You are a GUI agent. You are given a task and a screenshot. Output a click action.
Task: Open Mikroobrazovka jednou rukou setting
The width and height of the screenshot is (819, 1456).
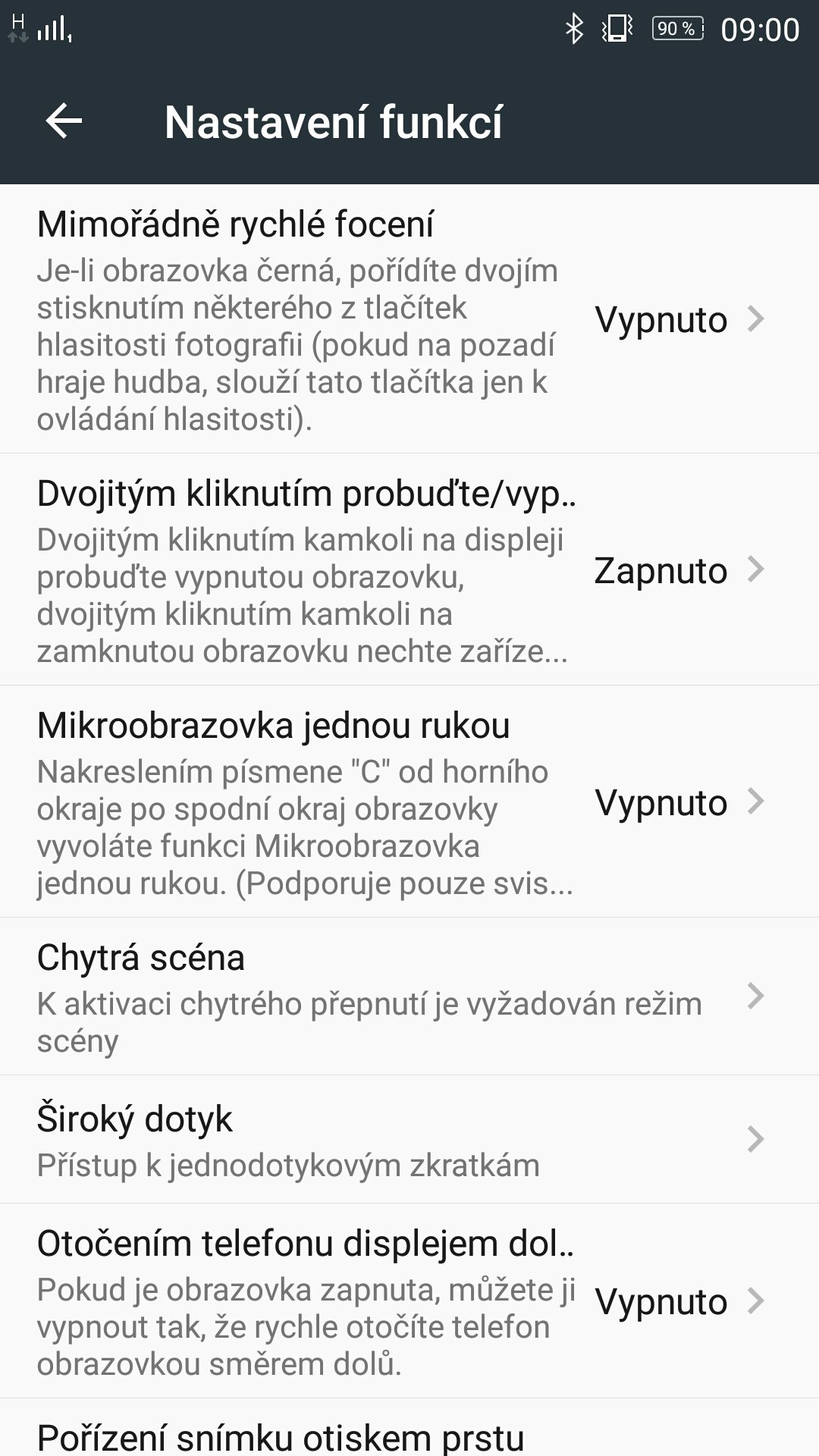pos(409,802)
